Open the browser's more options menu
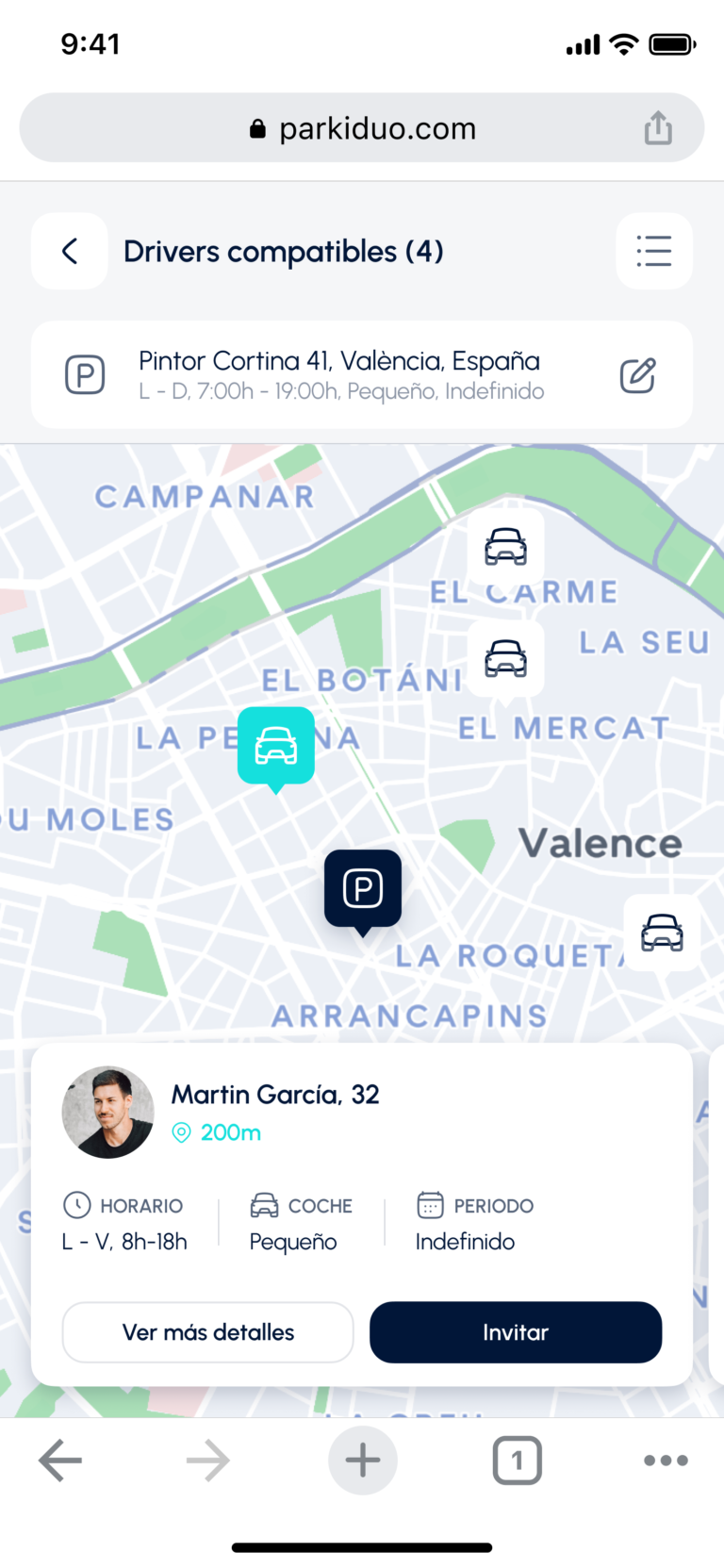The image size is (724, 1568). (666, 1461)
